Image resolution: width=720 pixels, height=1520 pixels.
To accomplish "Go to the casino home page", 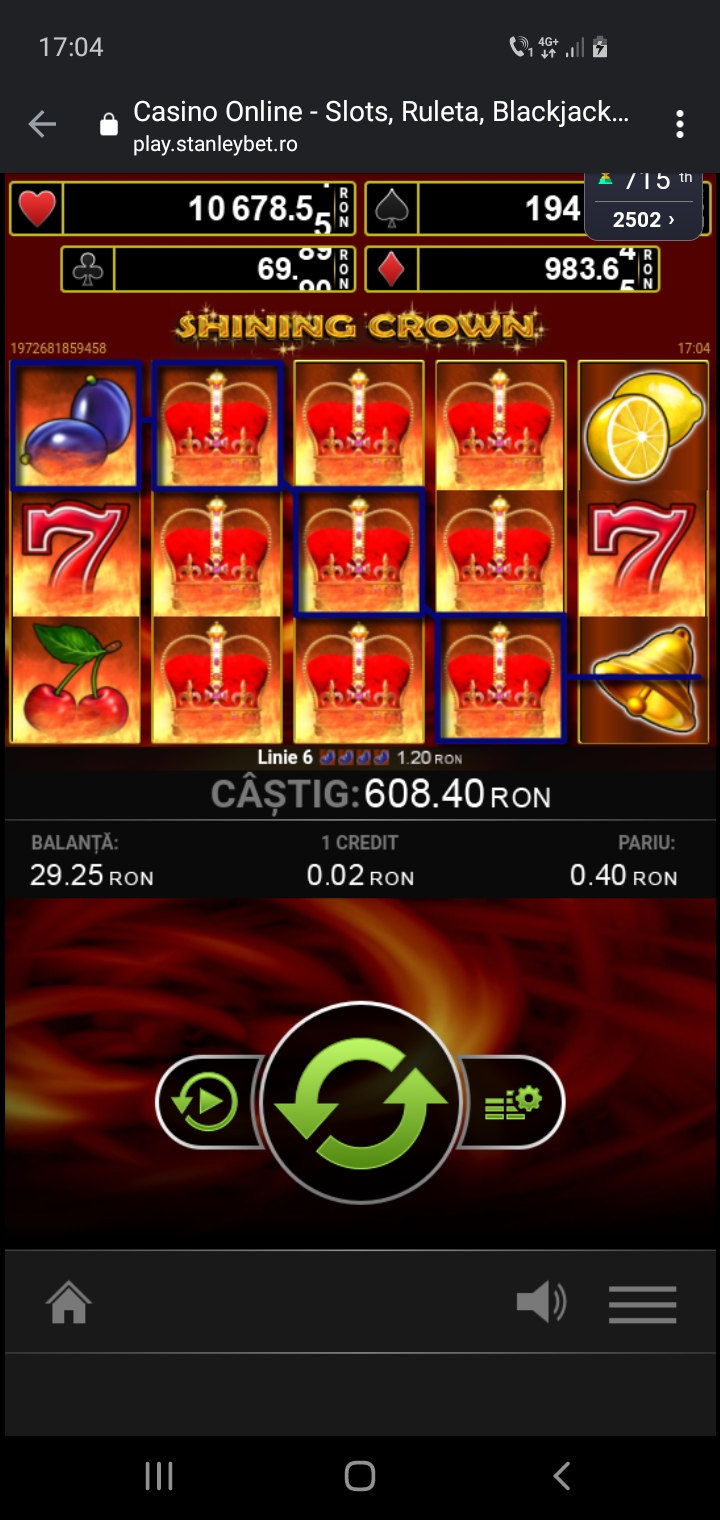I will tap(69, 1303).
